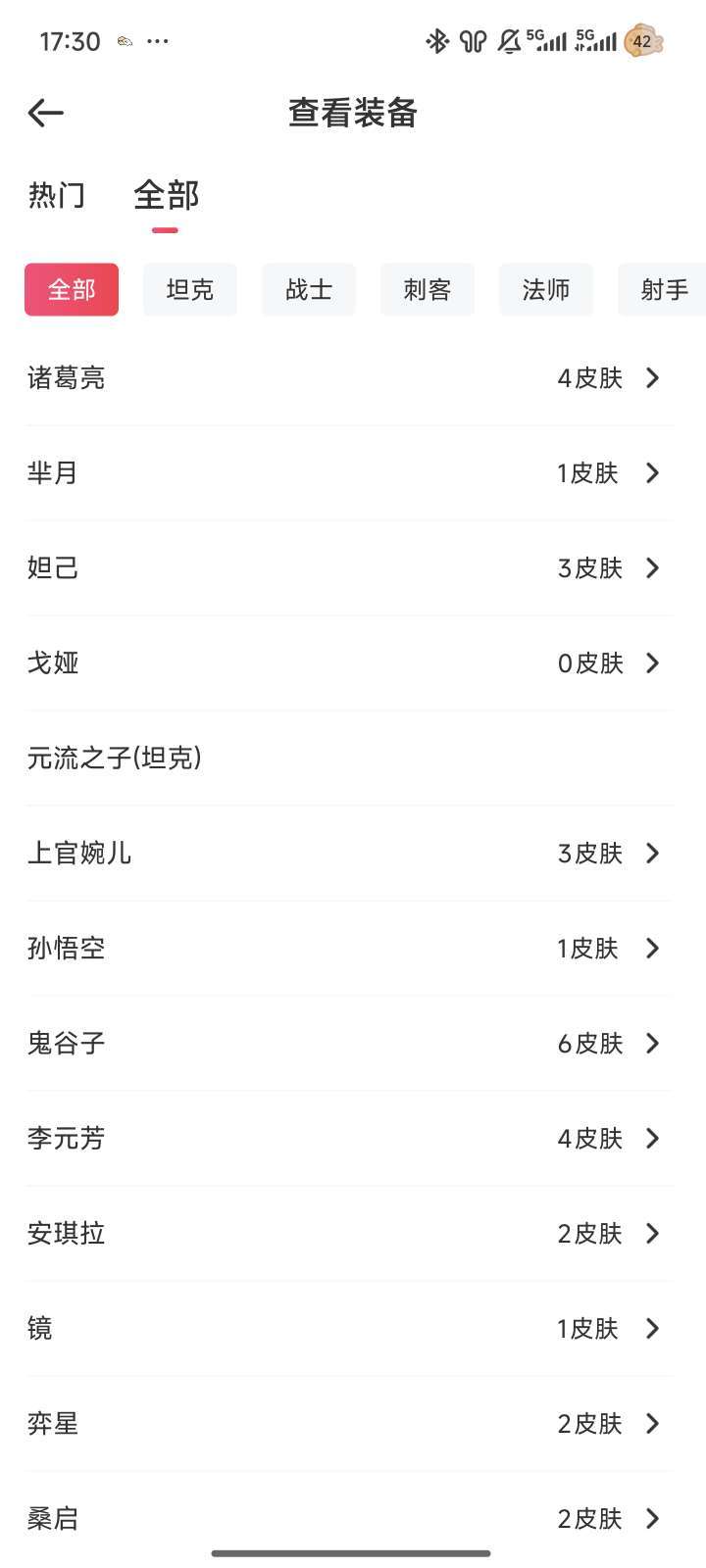
Task: Open 弈星 skins row
Action: pyautogui.click(x=349, y=1424)
